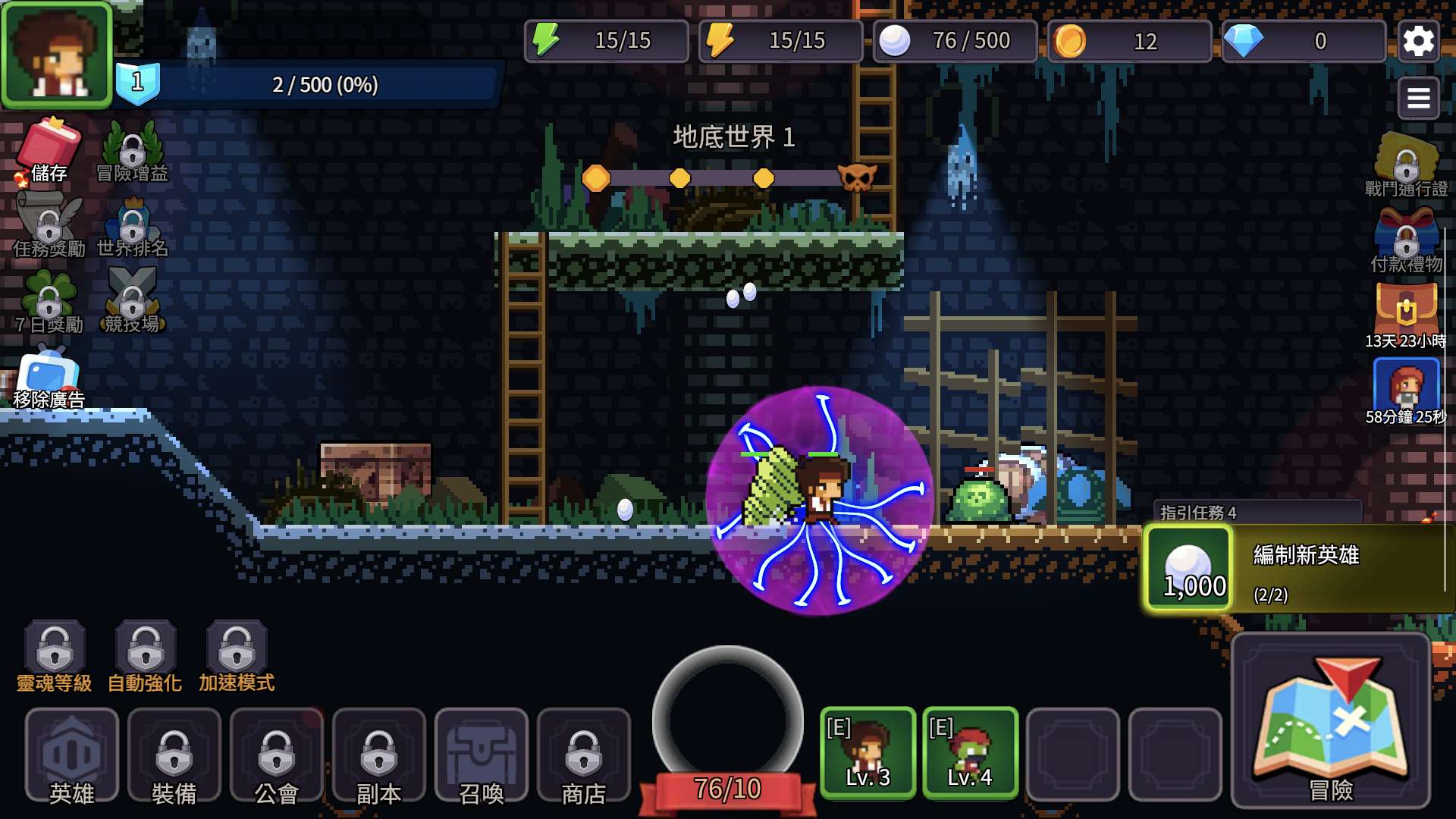Tap the locked 裝備 equipment button
Viewport: 1456px width, 819px height.
pos(174,755)
